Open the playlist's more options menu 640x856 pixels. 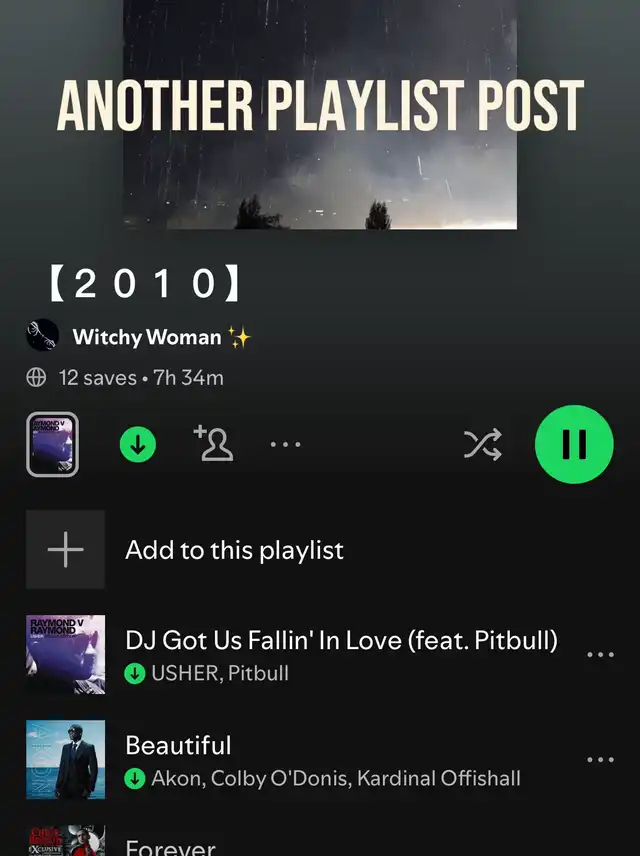[x=286, y=445]
